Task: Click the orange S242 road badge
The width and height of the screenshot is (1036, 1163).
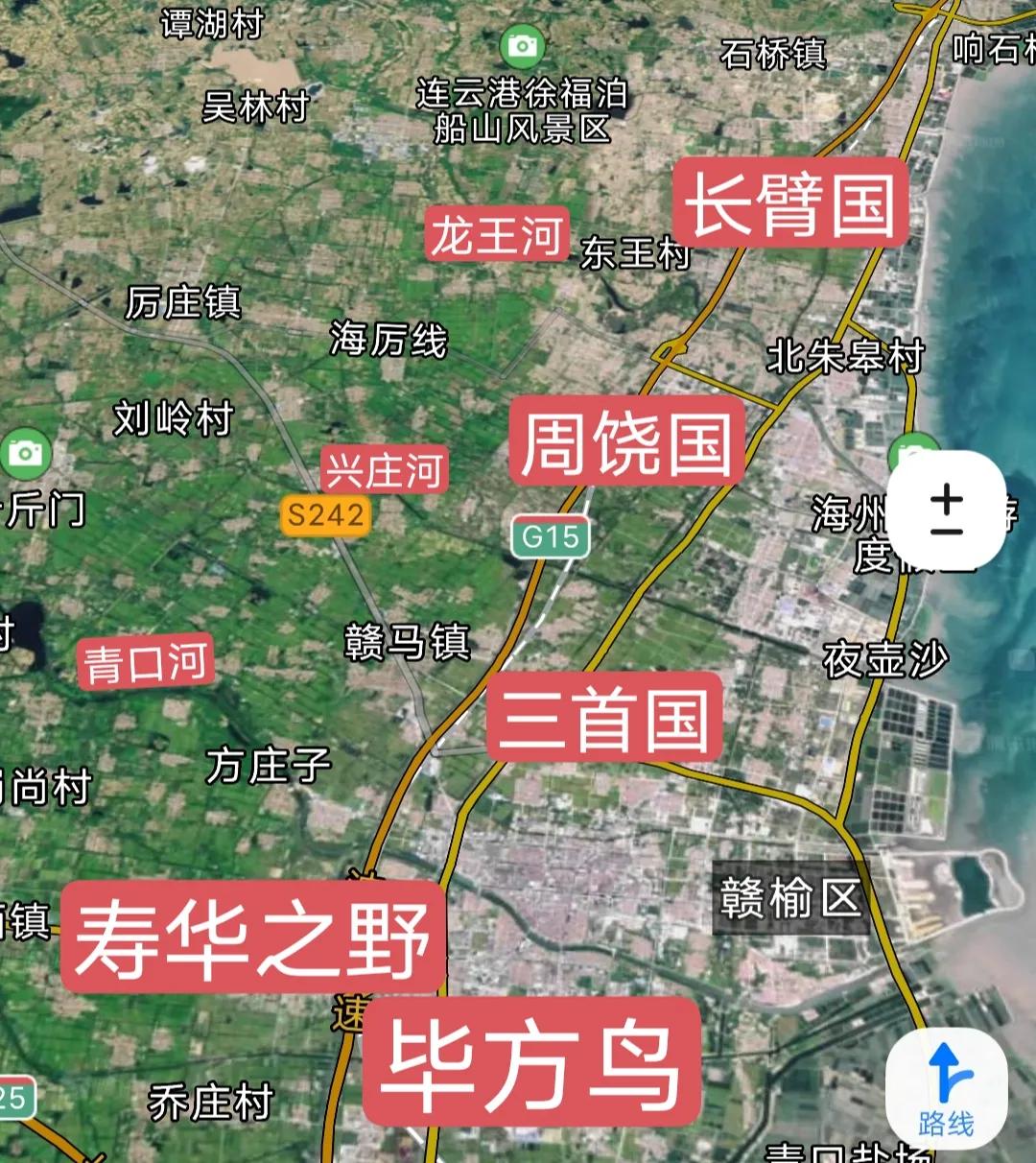Action: 327,516
